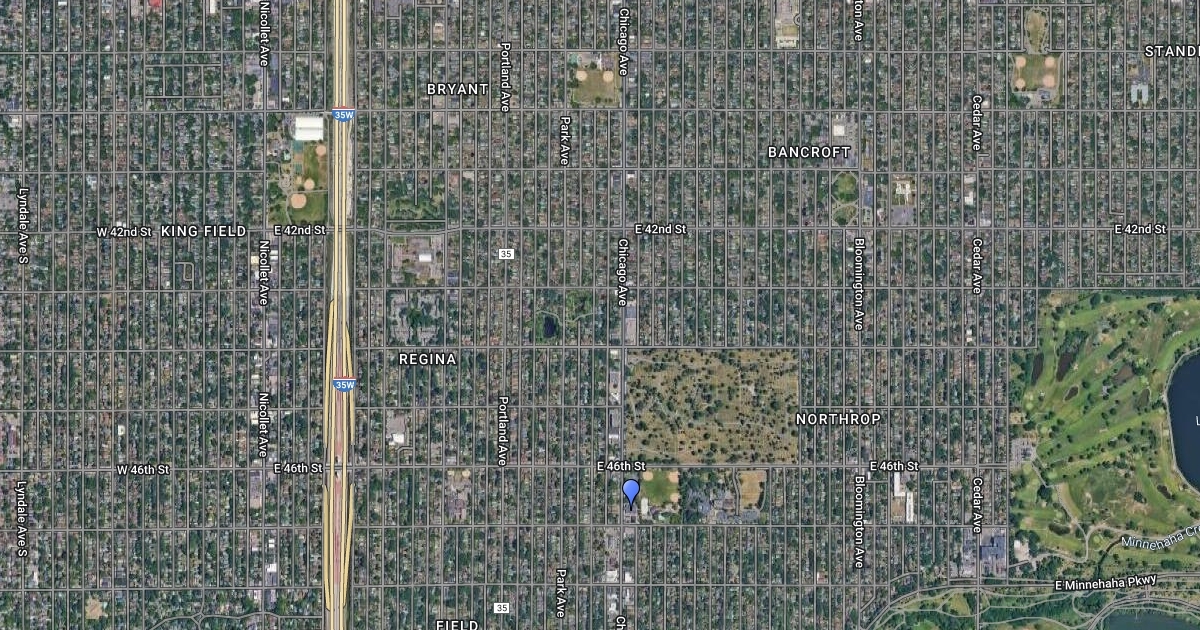Tap the blue location pin on Chicago Ave
The image size is (1200, 630).
click(x=631, y=491)
